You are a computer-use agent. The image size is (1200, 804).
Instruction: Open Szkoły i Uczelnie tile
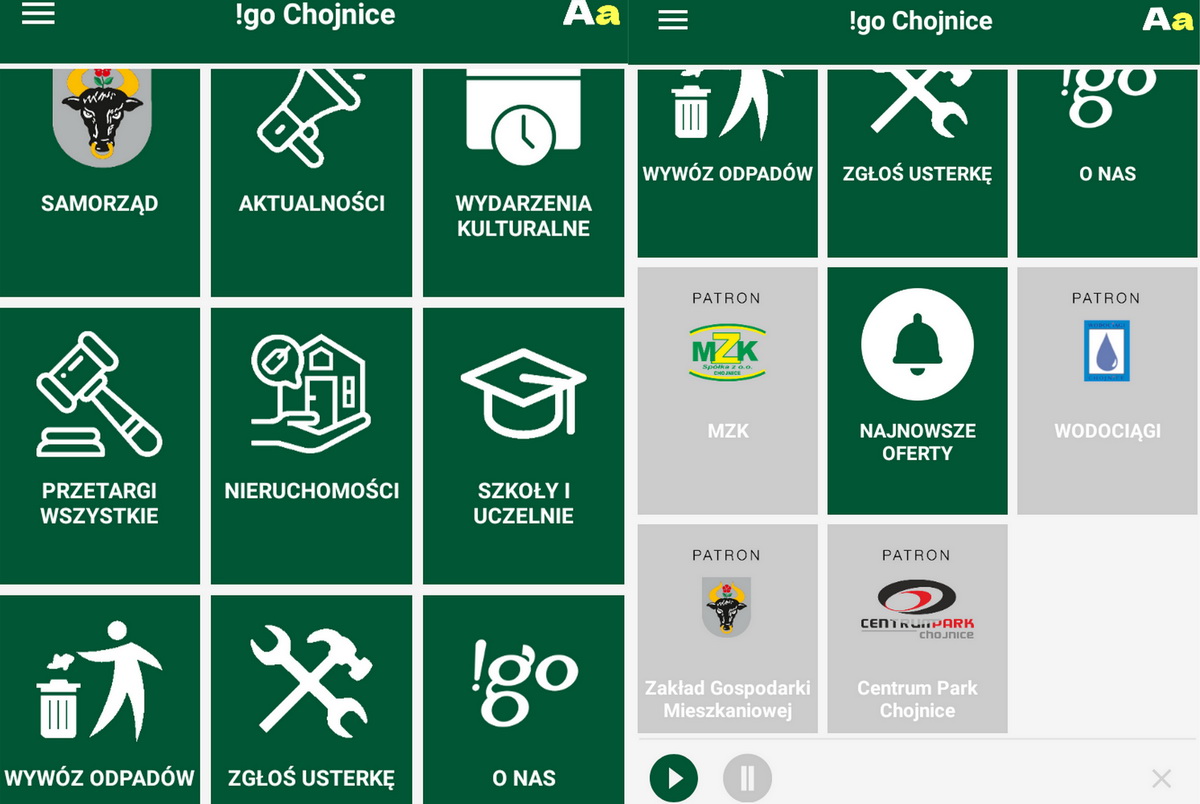pos(523,445)
